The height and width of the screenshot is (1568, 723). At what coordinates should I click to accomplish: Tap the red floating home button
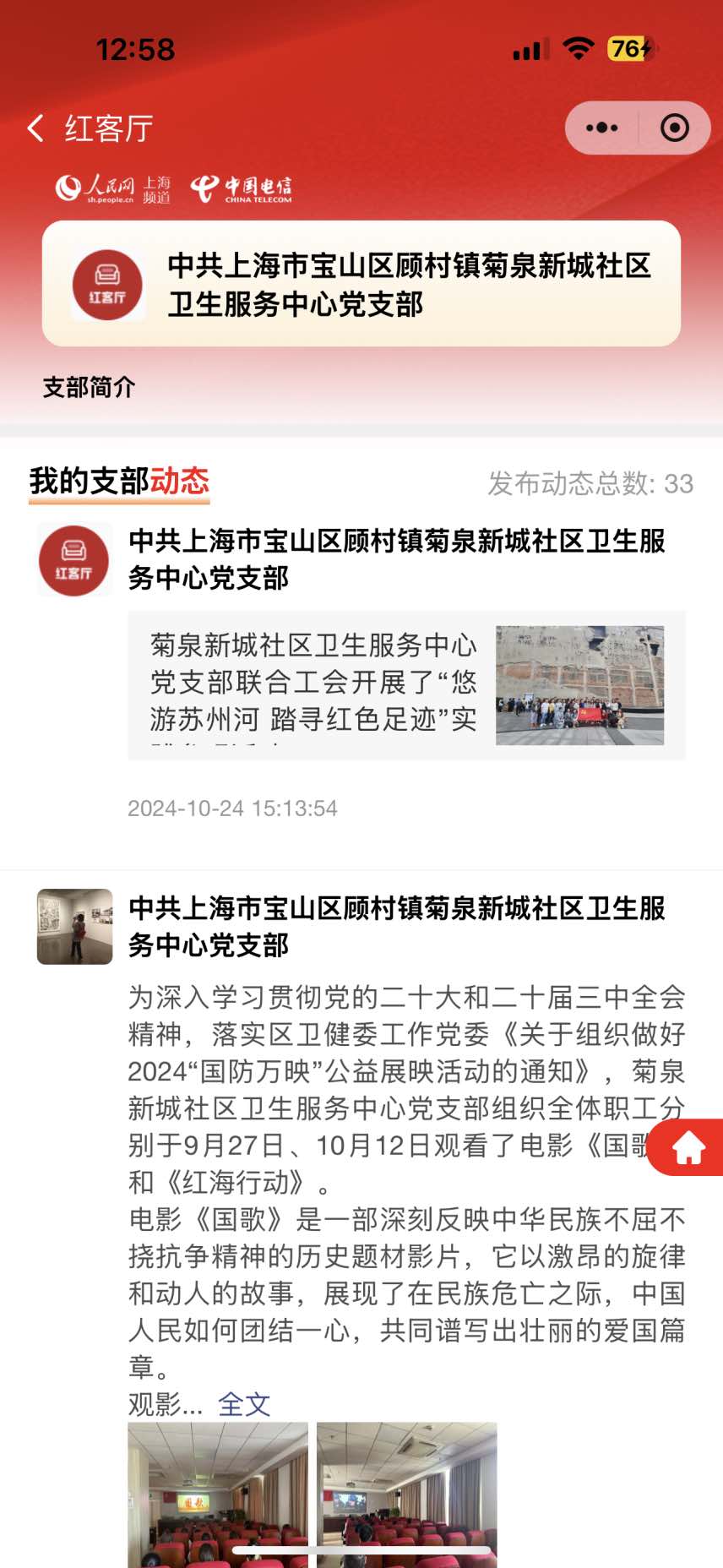point(688,1147)
